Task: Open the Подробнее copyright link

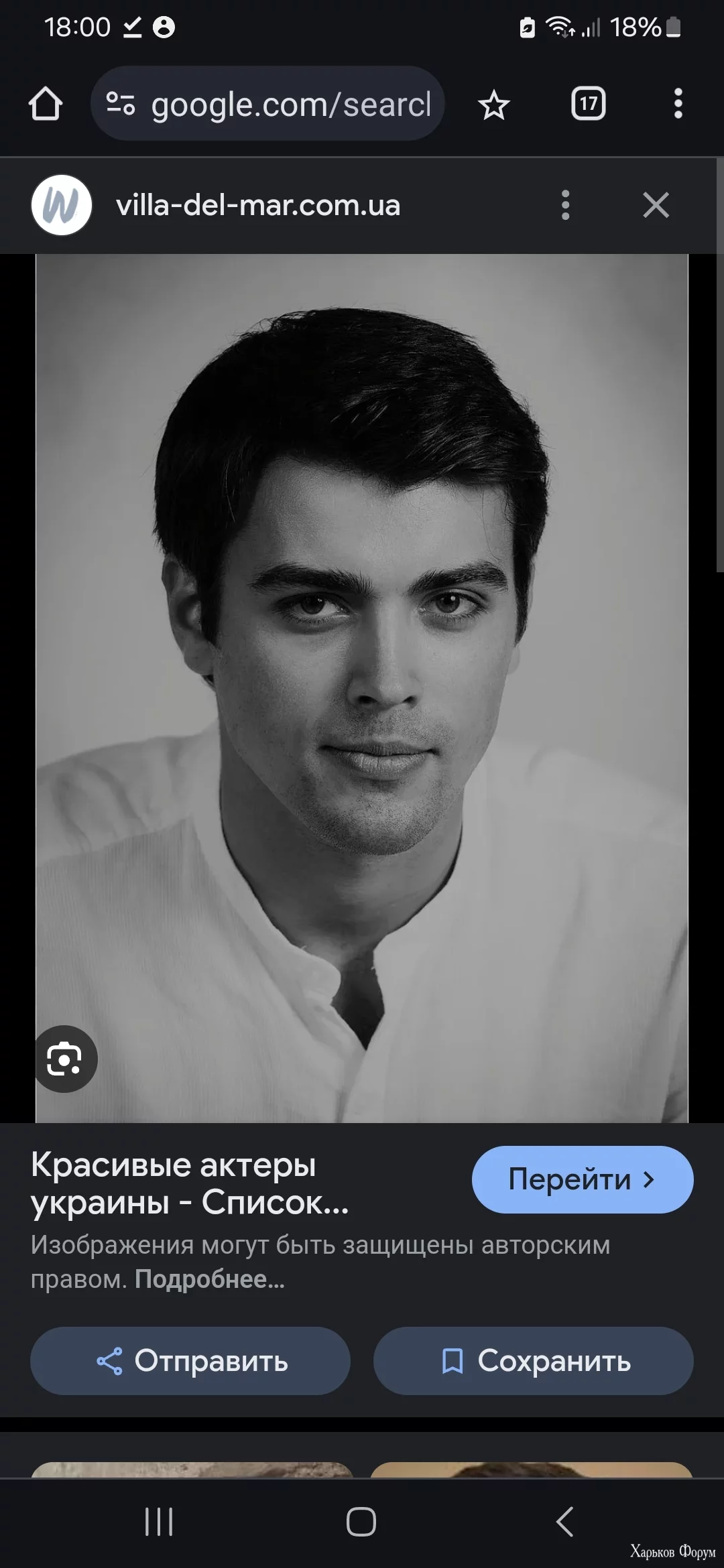Action: click(x=209, y=1279)
